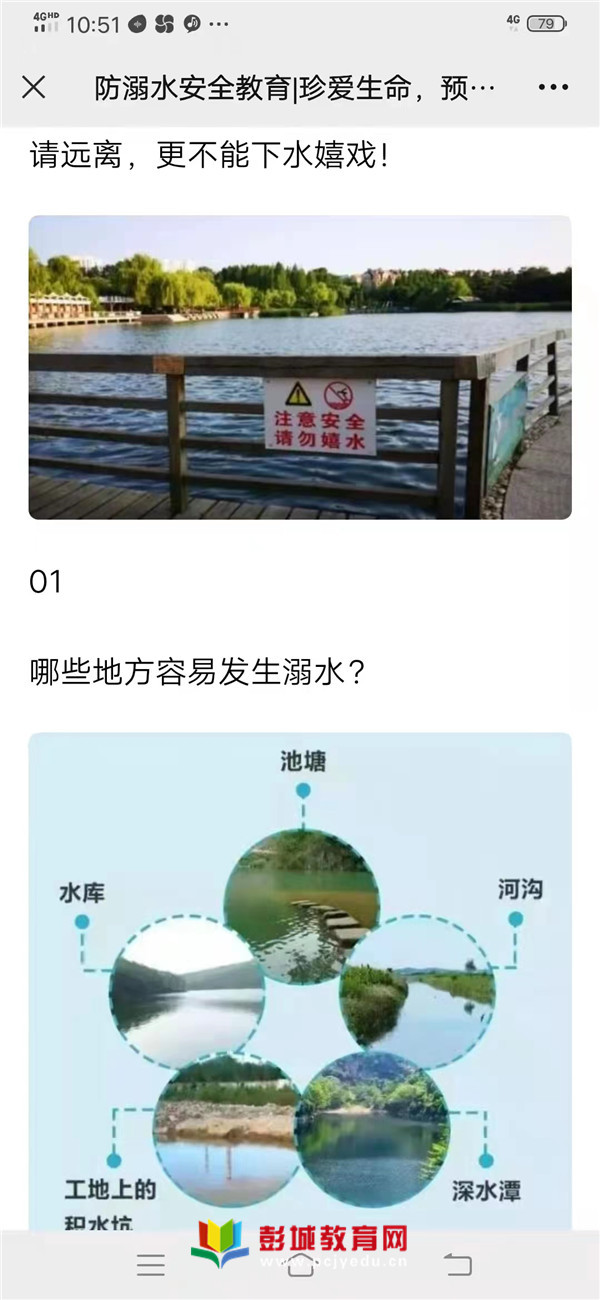
Task: Close the article with the X button
Action: [34, 88]
